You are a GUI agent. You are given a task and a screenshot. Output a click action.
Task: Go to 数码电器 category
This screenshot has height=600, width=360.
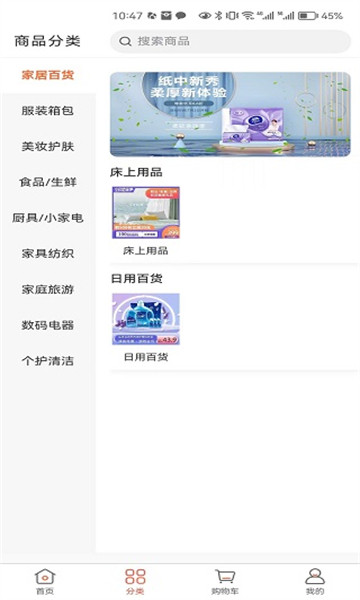[48, 325]
